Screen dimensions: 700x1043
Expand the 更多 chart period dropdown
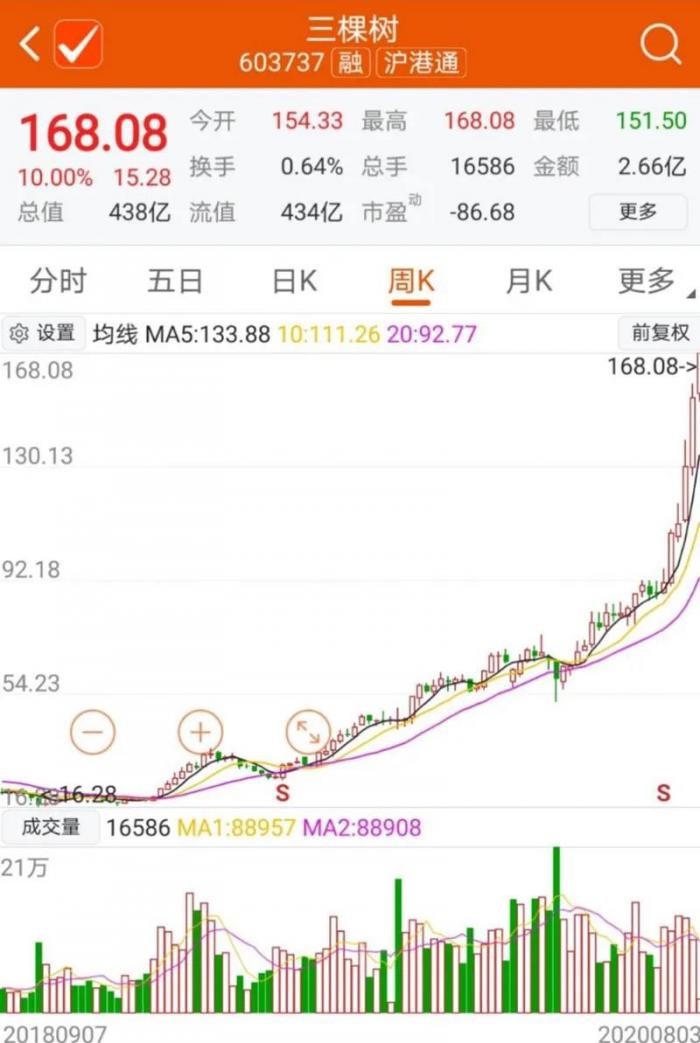pos(647,282)
